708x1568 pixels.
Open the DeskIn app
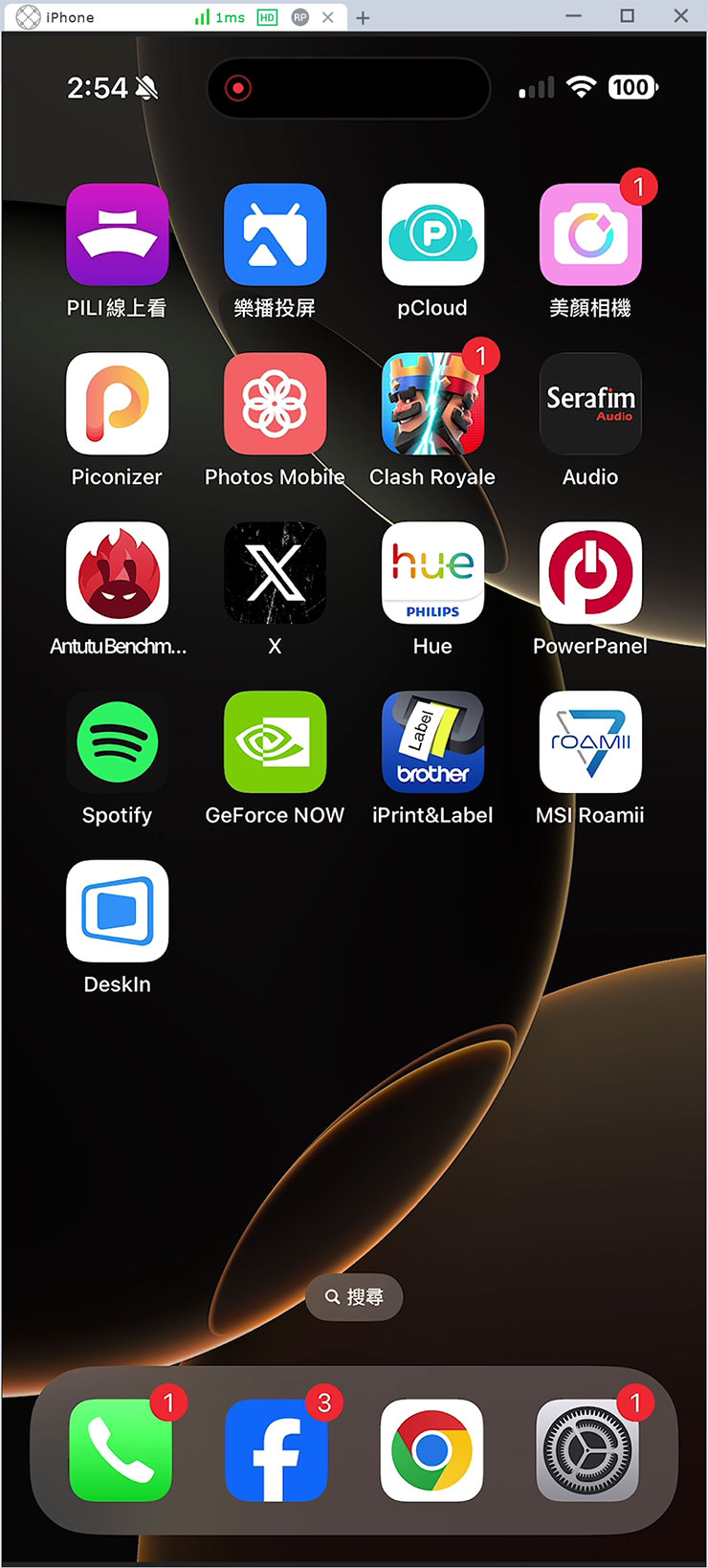tap(117, 911)
